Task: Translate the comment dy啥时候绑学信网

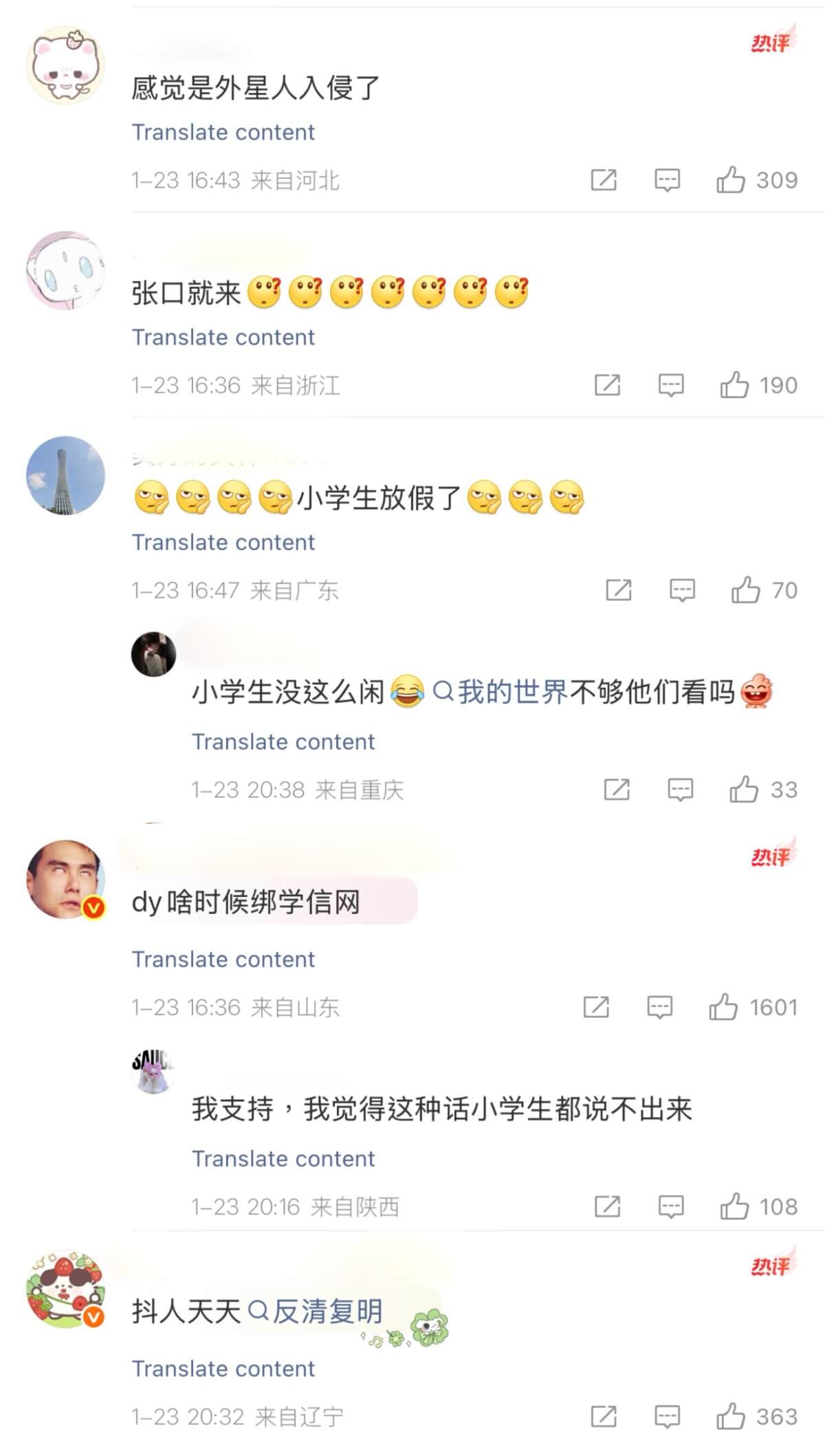Action: click(x=223, y=959)
